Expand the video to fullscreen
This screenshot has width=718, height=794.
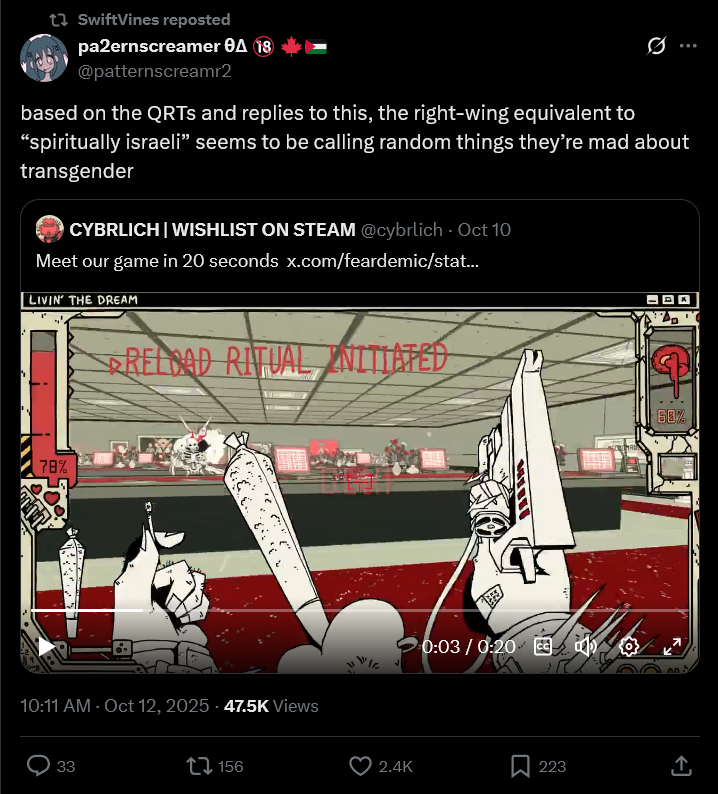tap(672, 646)
